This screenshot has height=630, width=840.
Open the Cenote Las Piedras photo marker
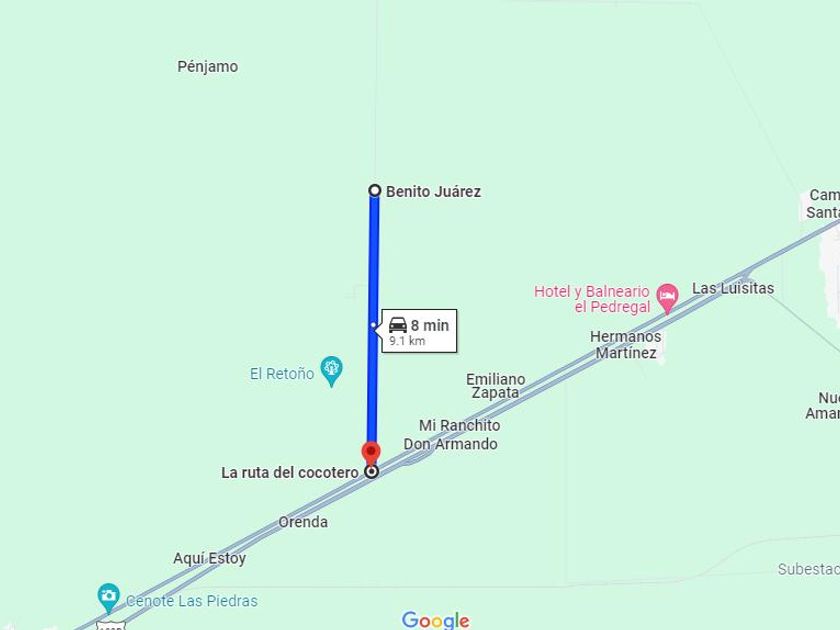(x=109, y=597)
